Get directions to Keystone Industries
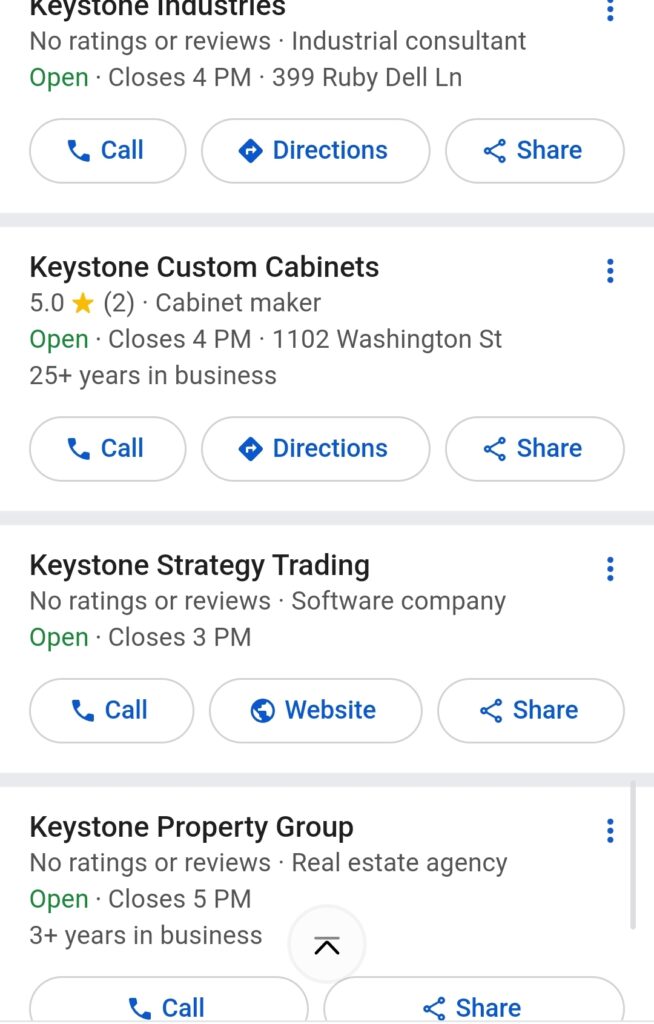 (315, 151)
